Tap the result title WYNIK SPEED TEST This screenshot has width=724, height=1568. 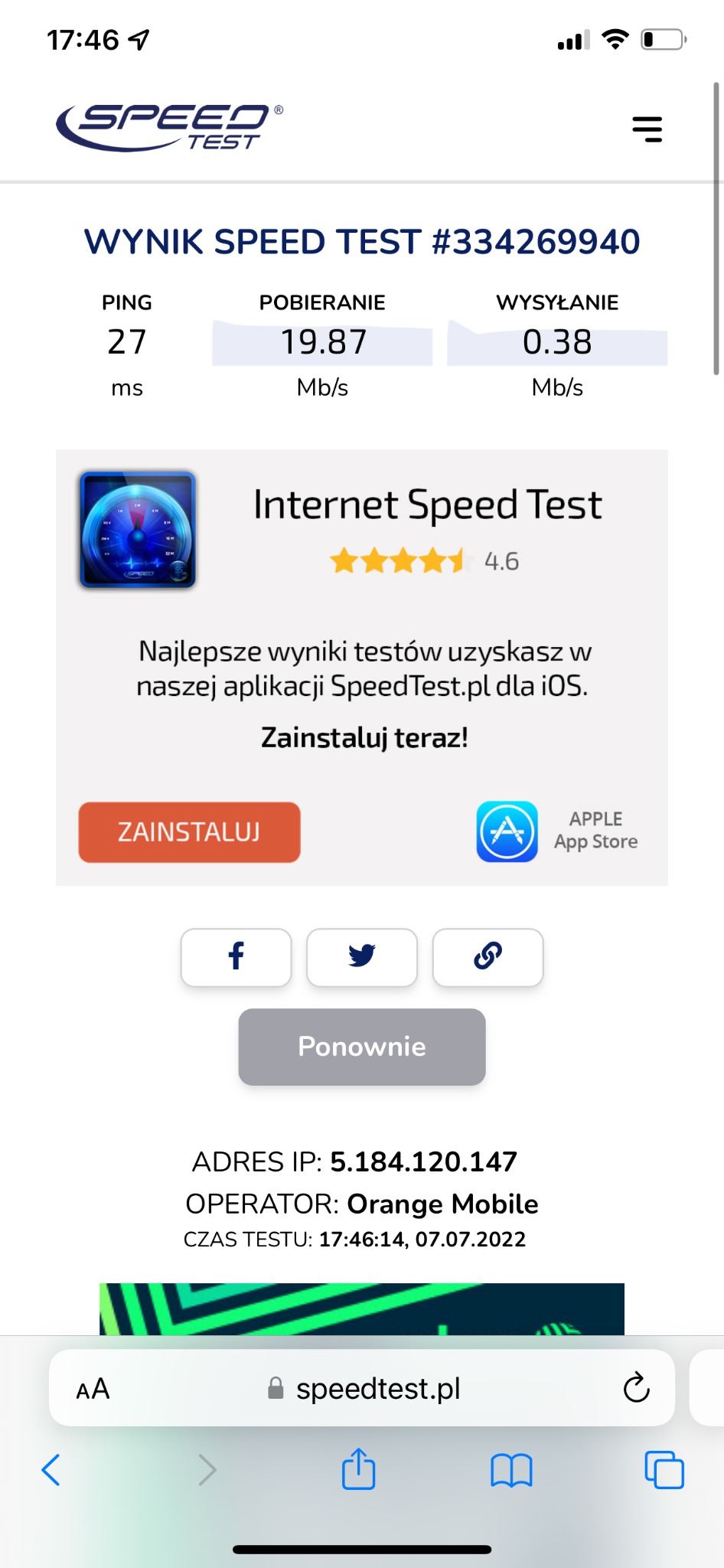click(x=362, y=241)
